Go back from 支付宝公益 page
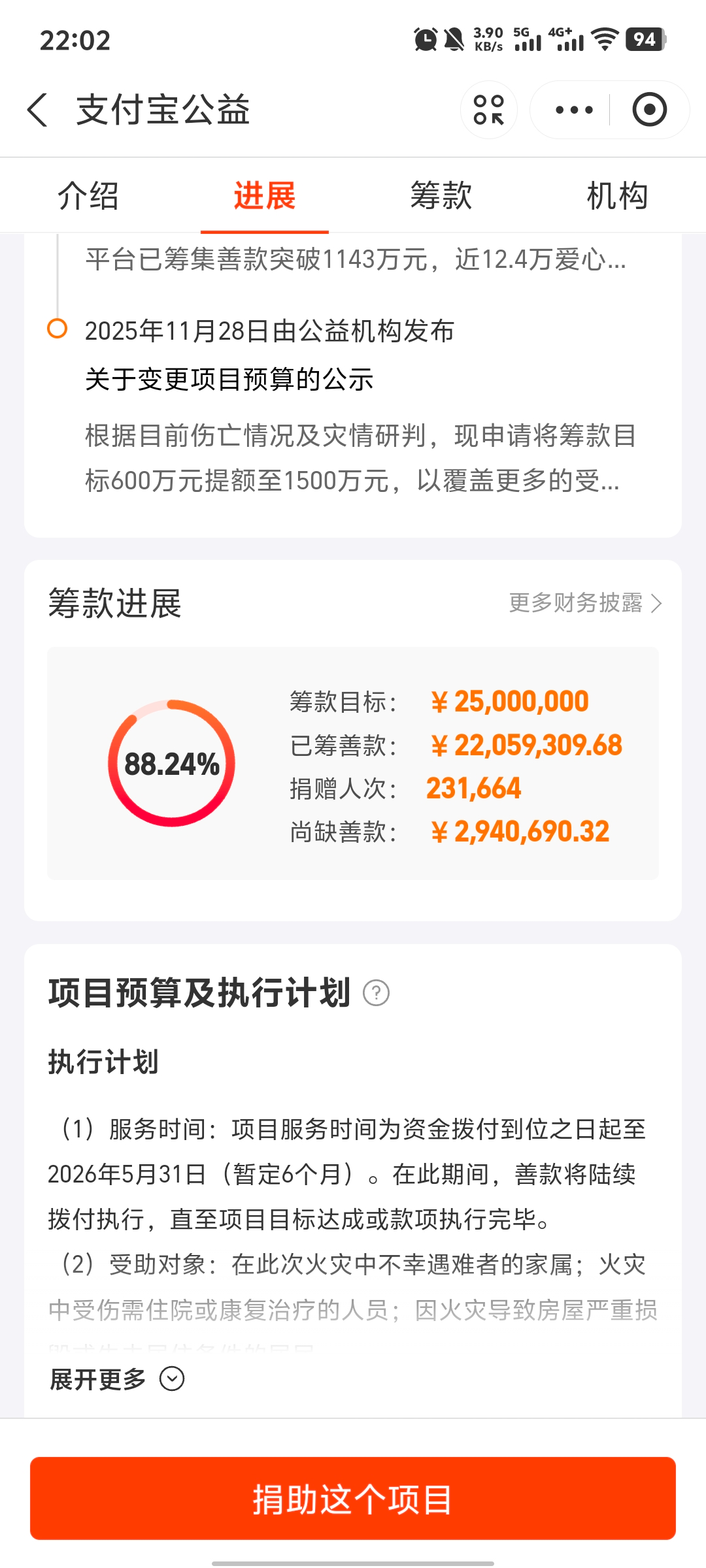 pos(38,109)
